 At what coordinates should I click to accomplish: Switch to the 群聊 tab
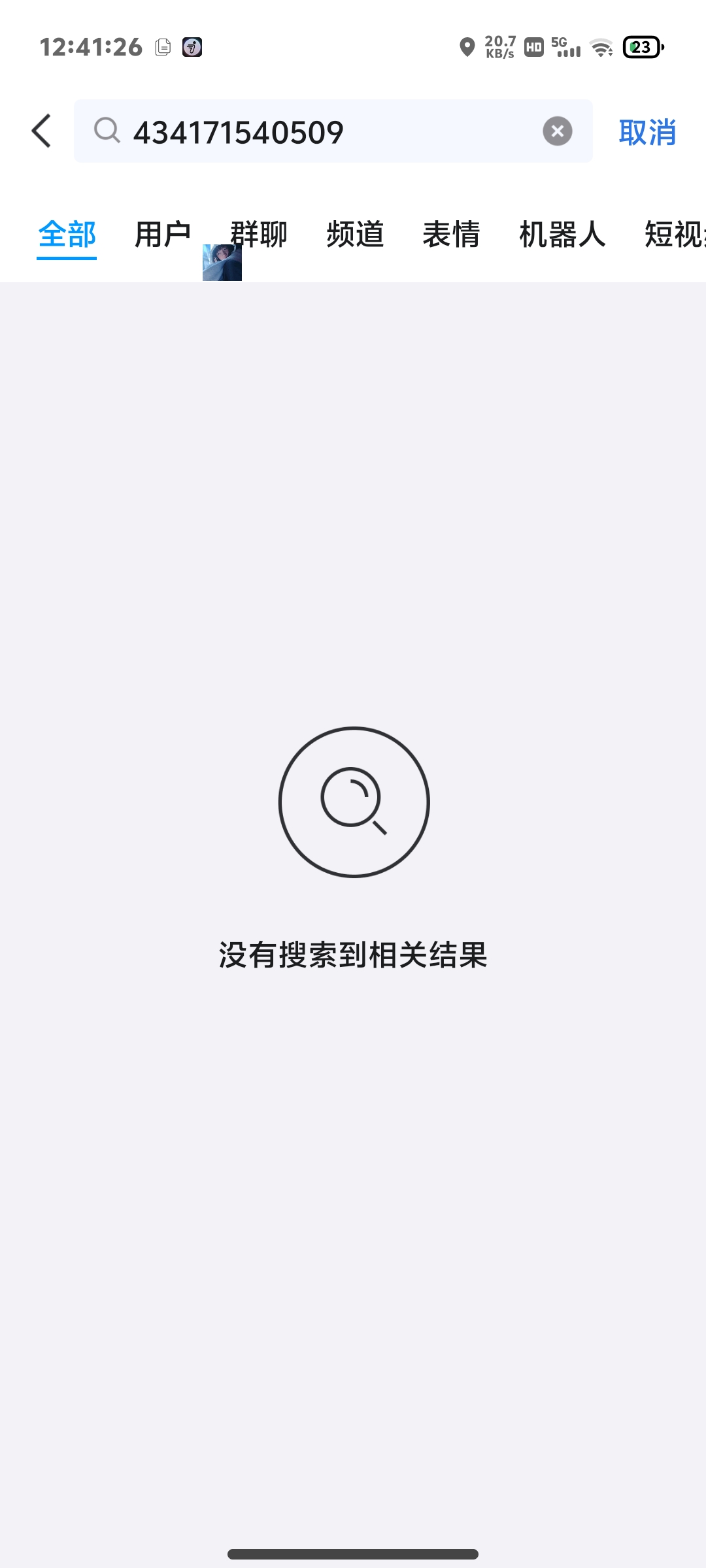pyautogui.click(x=259, y=234)
